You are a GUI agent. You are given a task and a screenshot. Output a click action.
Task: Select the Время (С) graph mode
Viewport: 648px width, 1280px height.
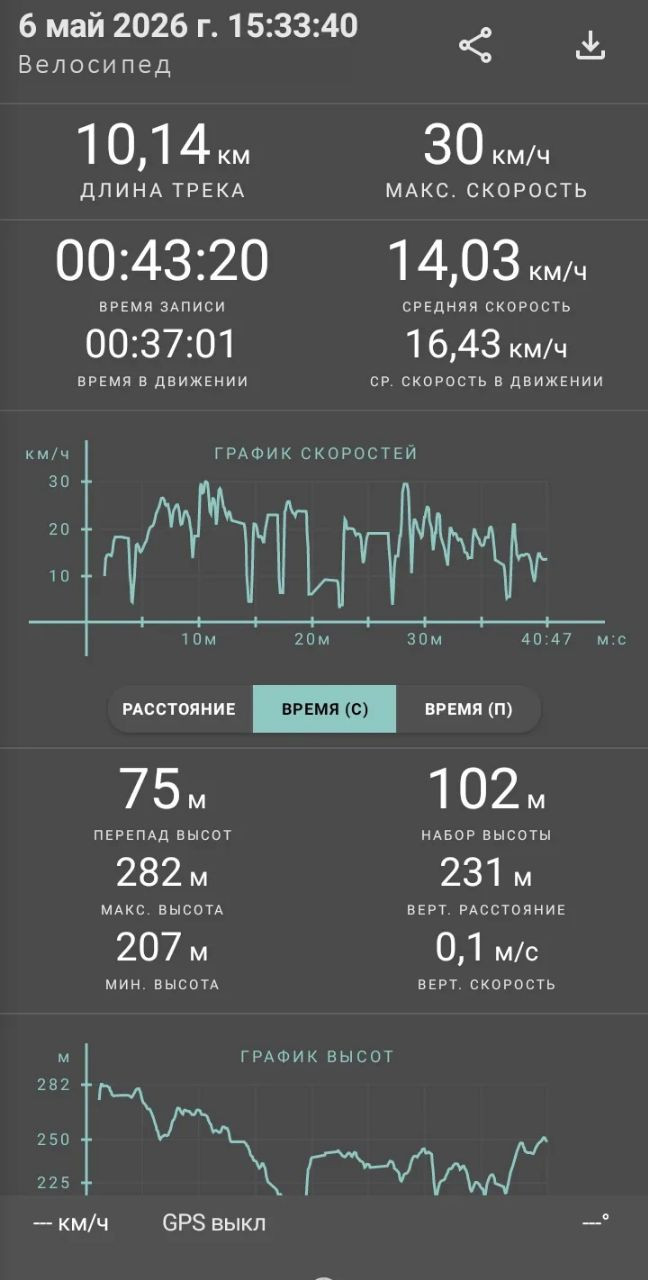point(325,709)
